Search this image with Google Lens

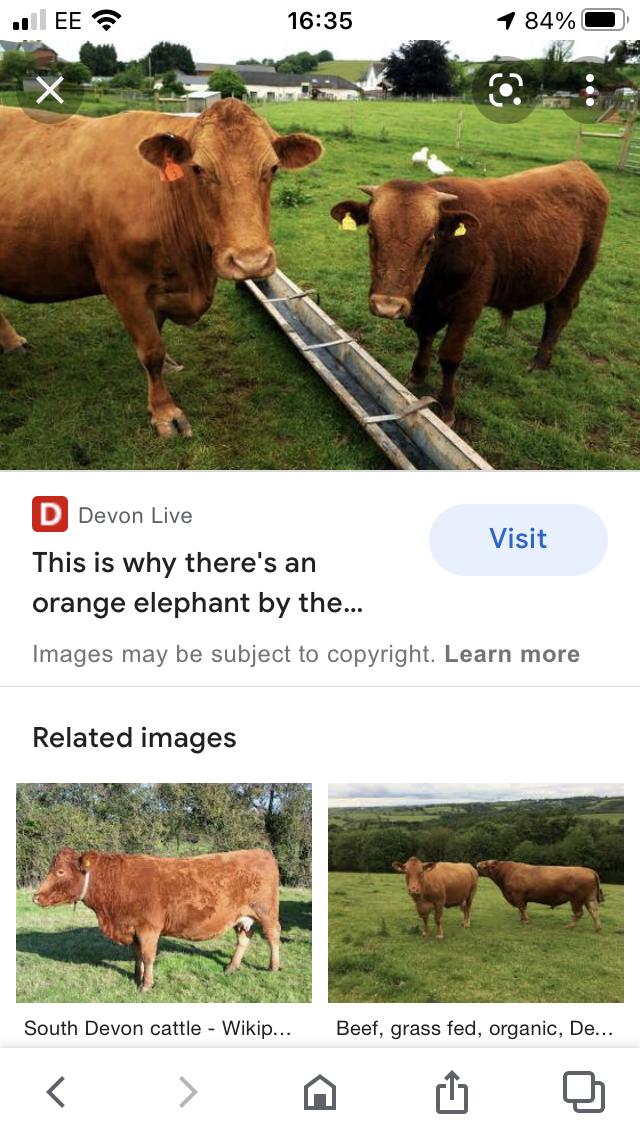505,91
